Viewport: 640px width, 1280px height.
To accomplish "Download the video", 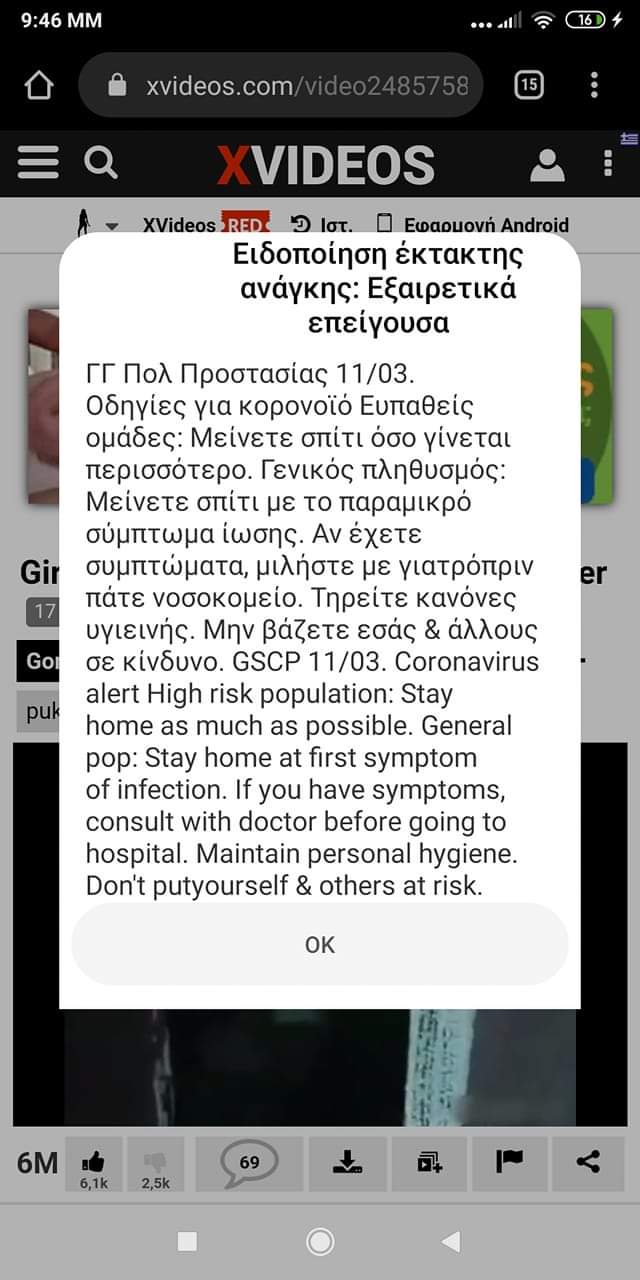I will [348, 1164].
